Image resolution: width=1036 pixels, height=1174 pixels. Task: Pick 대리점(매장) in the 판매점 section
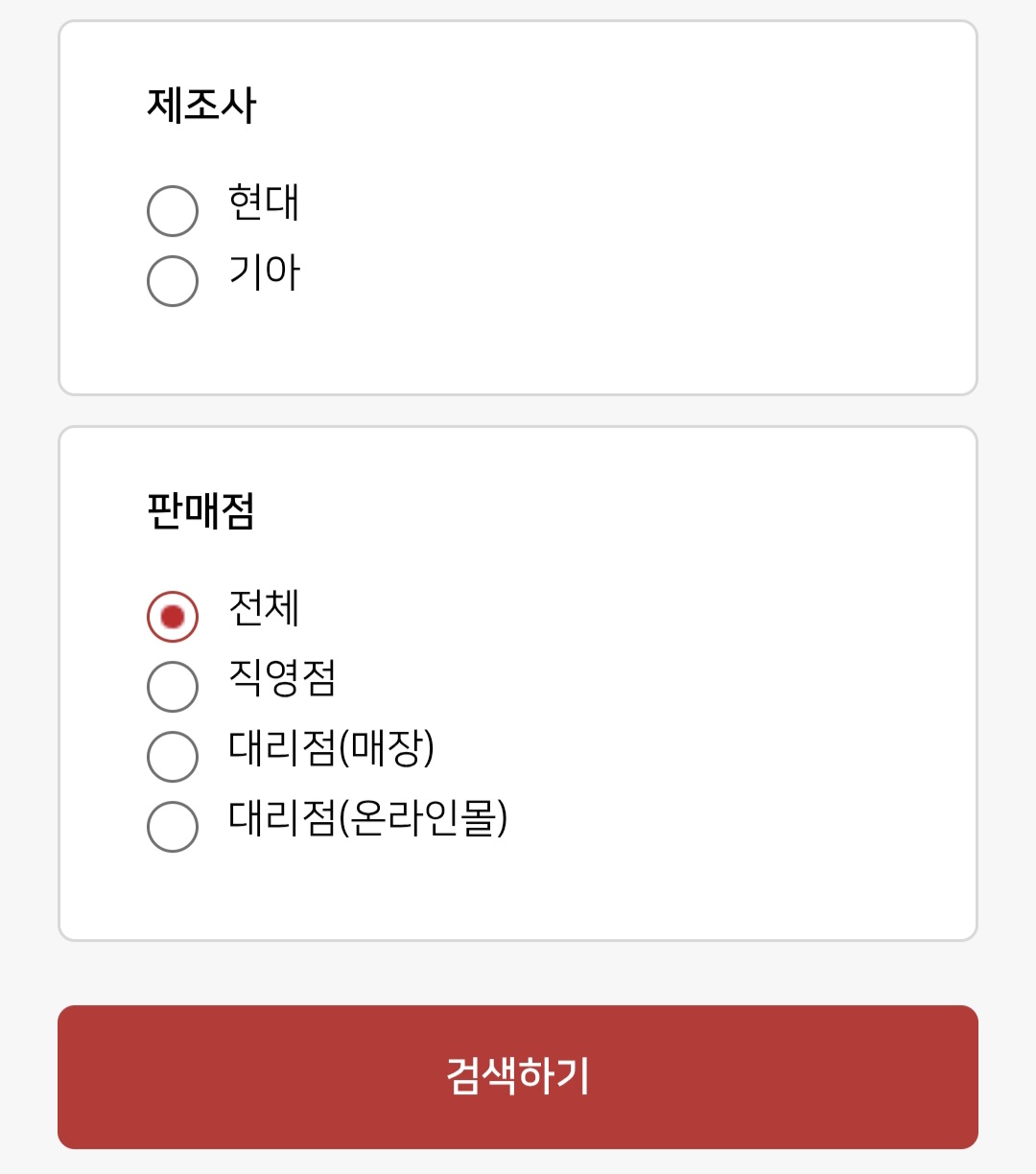[x=173, y=756]
